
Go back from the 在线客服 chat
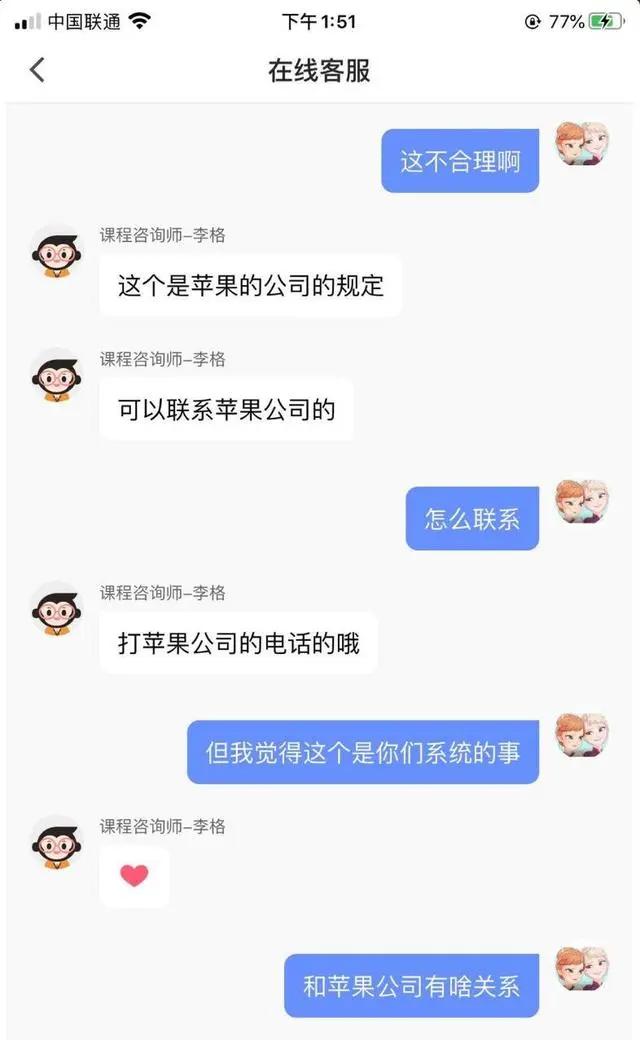click(37, 70)
